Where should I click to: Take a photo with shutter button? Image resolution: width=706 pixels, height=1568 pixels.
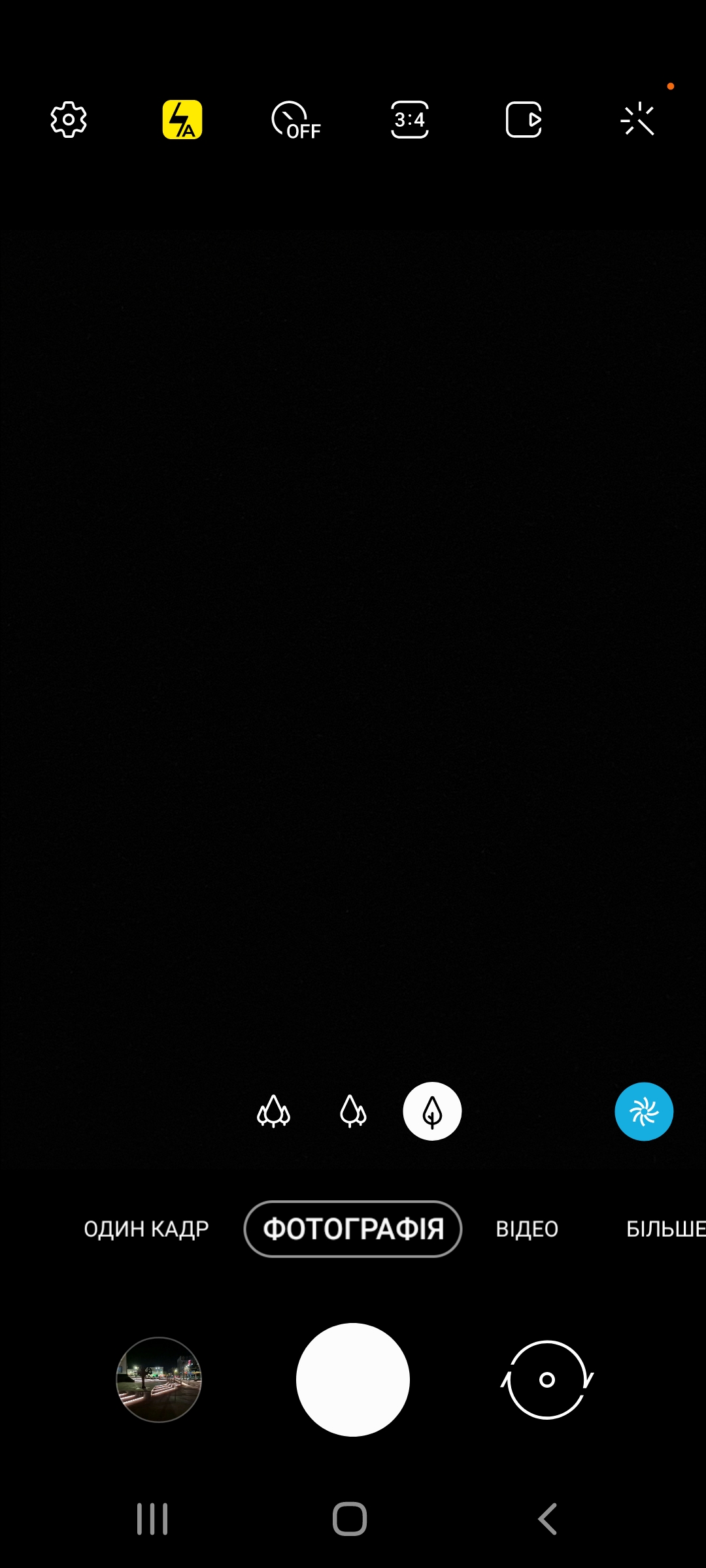click(x=353, y=1379)
